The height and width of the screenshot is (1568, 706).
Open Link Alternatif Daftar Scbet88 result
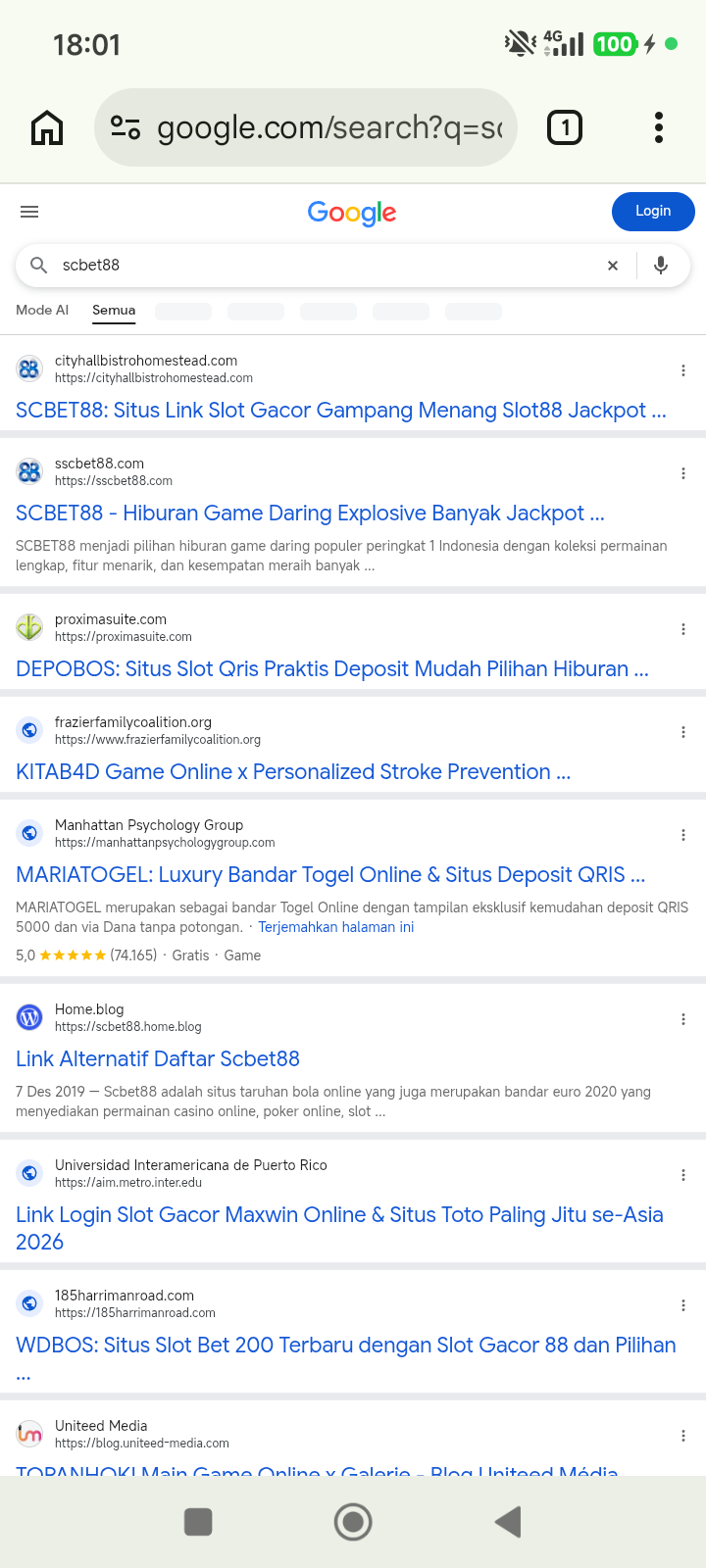pyautogui.click(x=158, y=1058)
